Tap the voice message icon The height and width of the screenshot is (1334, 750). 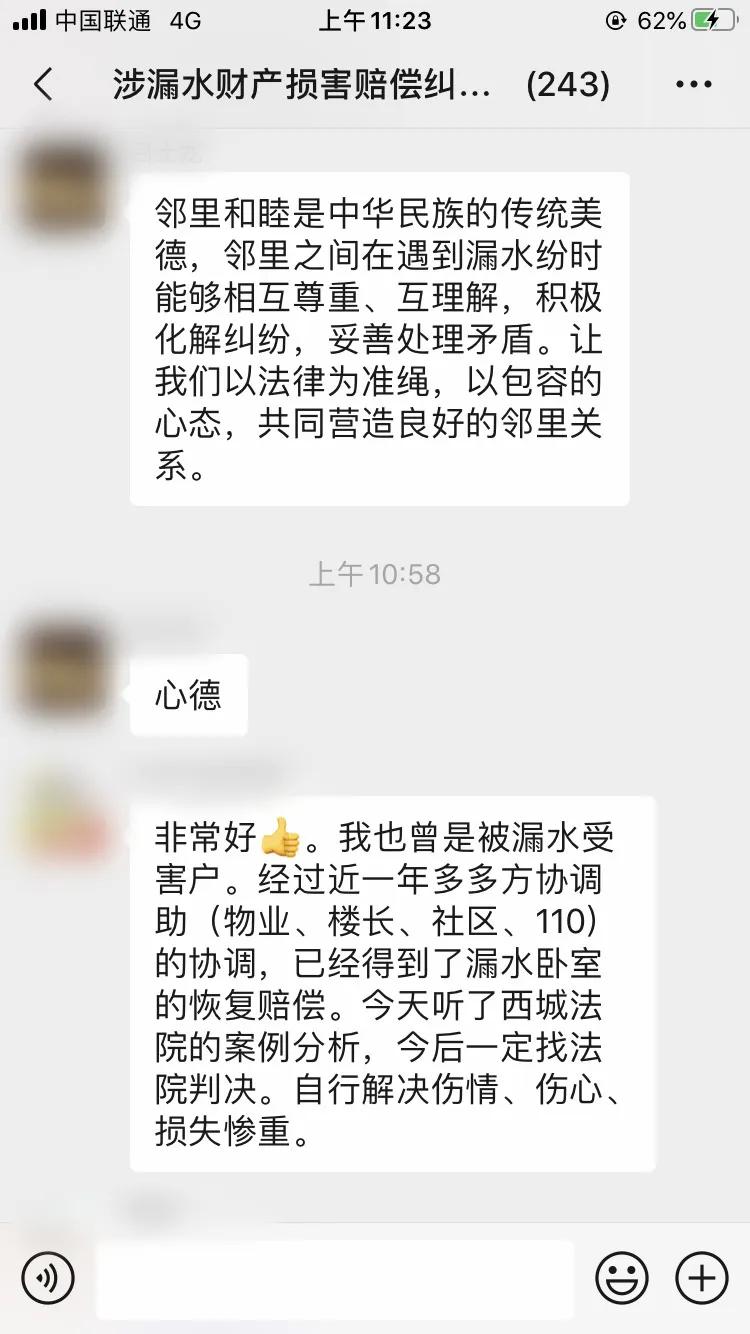click(48, 1278)
